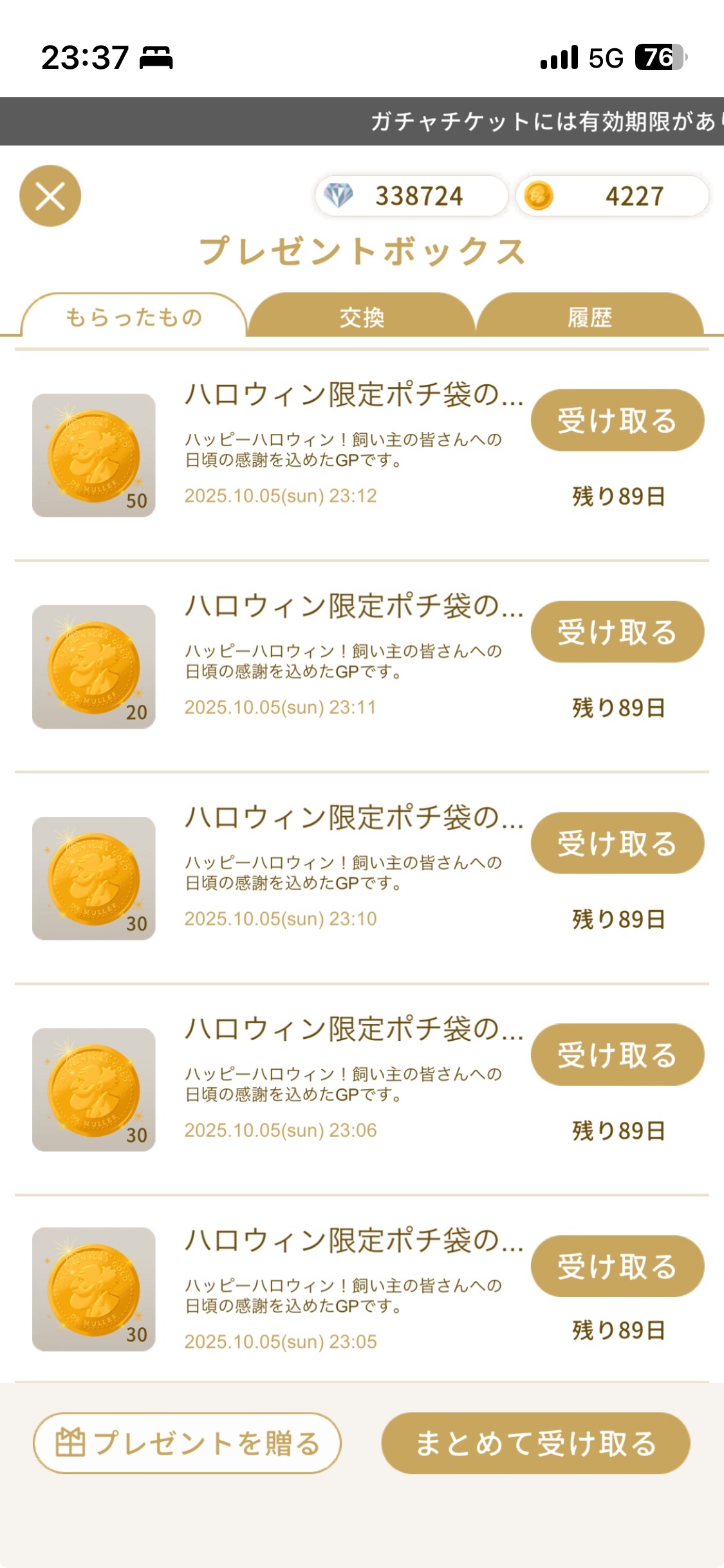Receive the 20 GP gift from 23:11
Viewport: 724px width, 1568px height.
click(617, 632)
